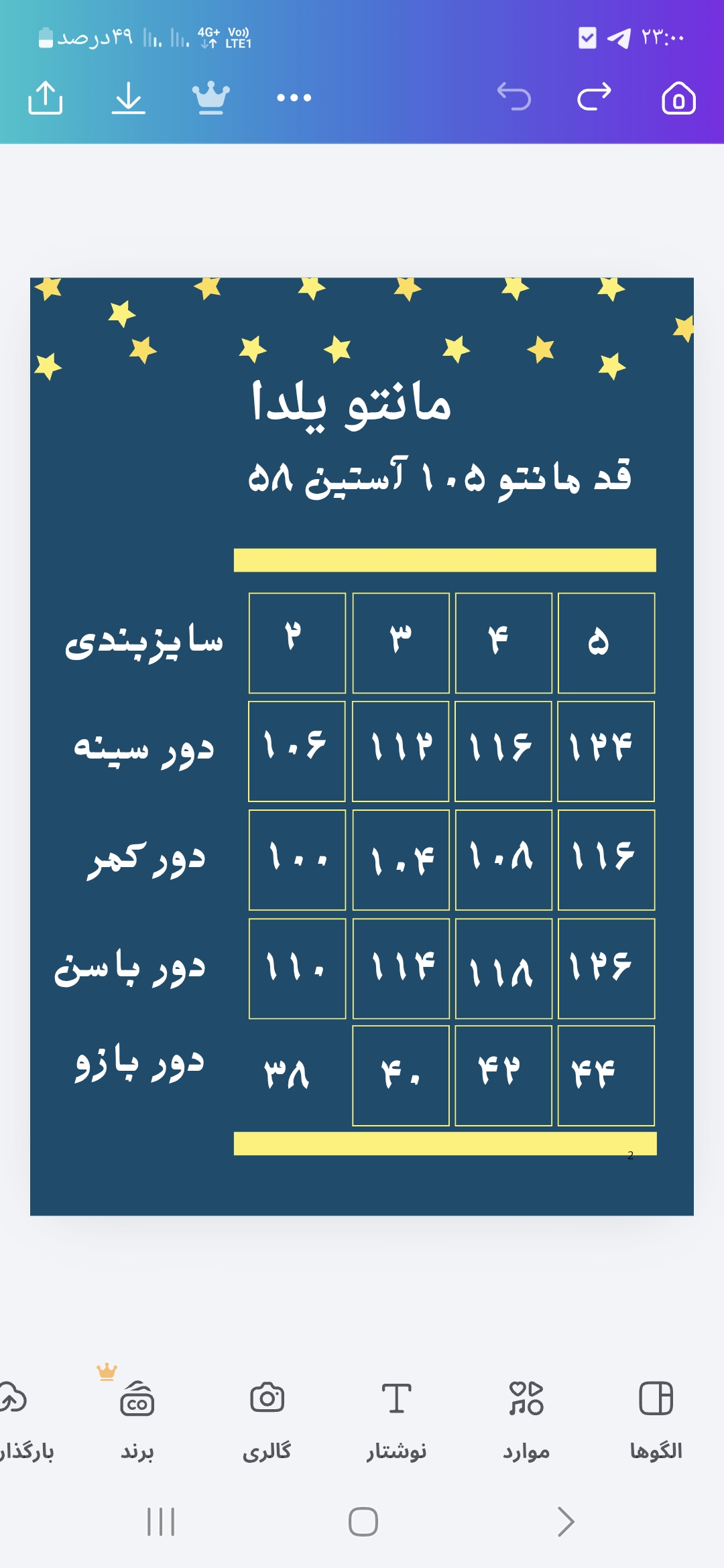Open recent apps from navigation bar
Image resolution: width=724 pixels, height=1568 pixels.
coord(161,1522)
